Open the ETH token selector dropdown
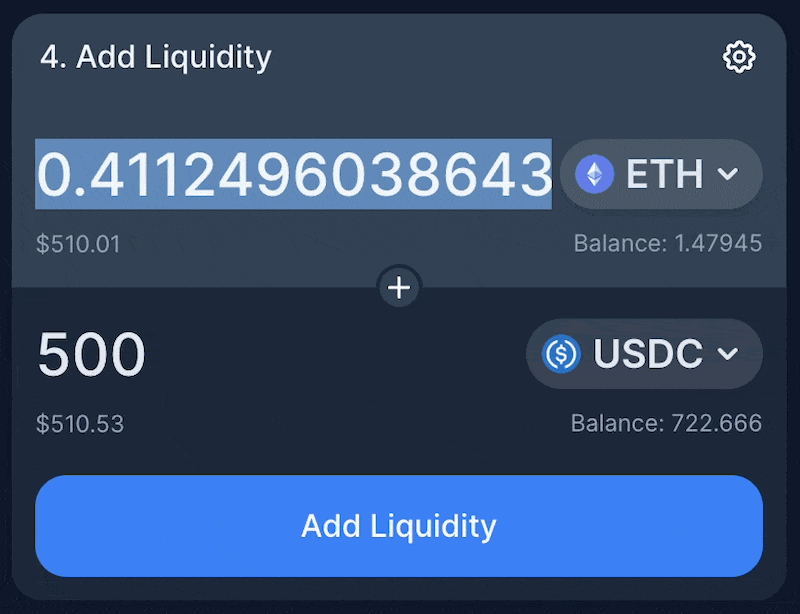 pos(661,174)
